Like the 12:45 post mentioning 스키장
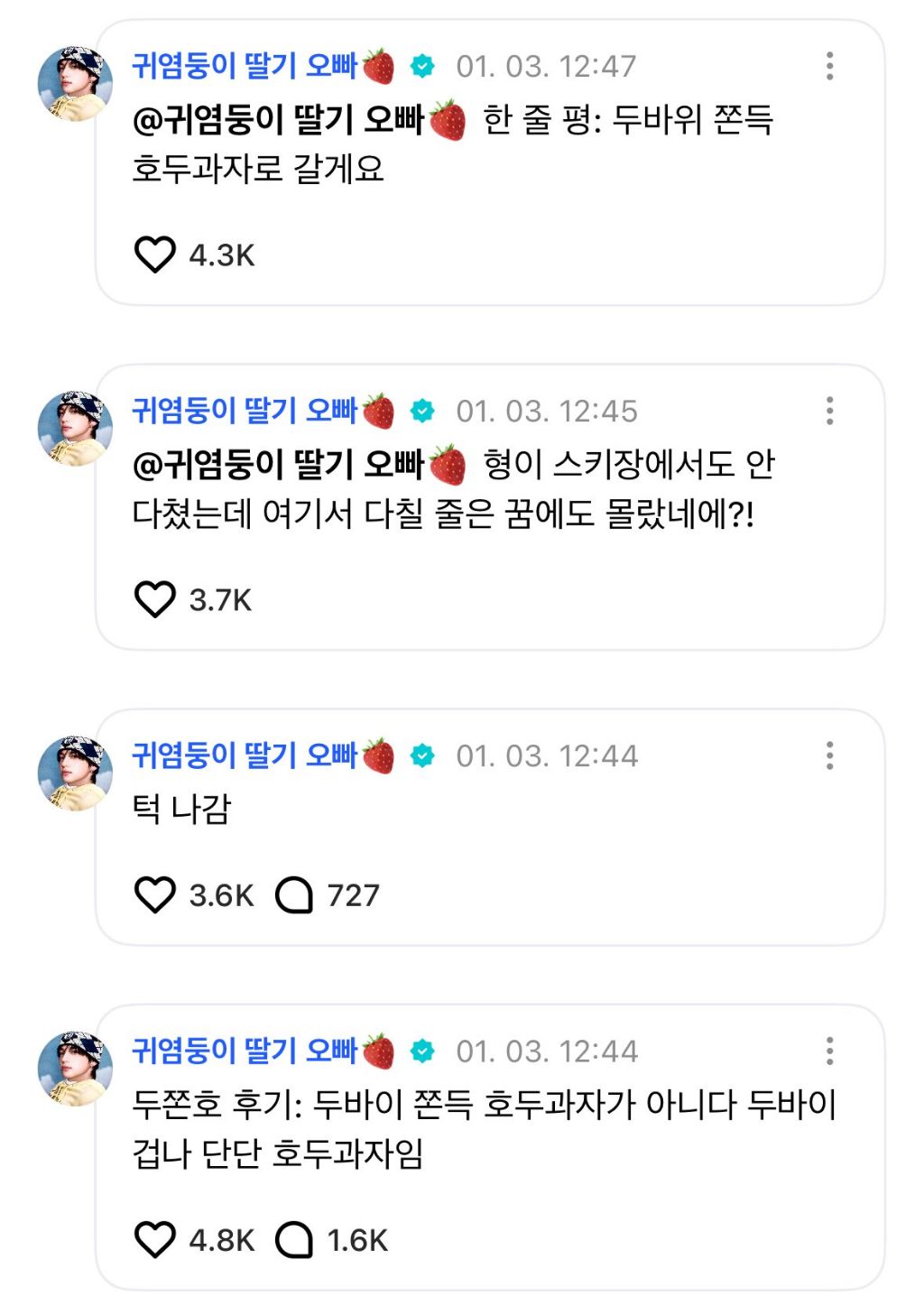Screen dimensions: 924x1315 point(154,599)
